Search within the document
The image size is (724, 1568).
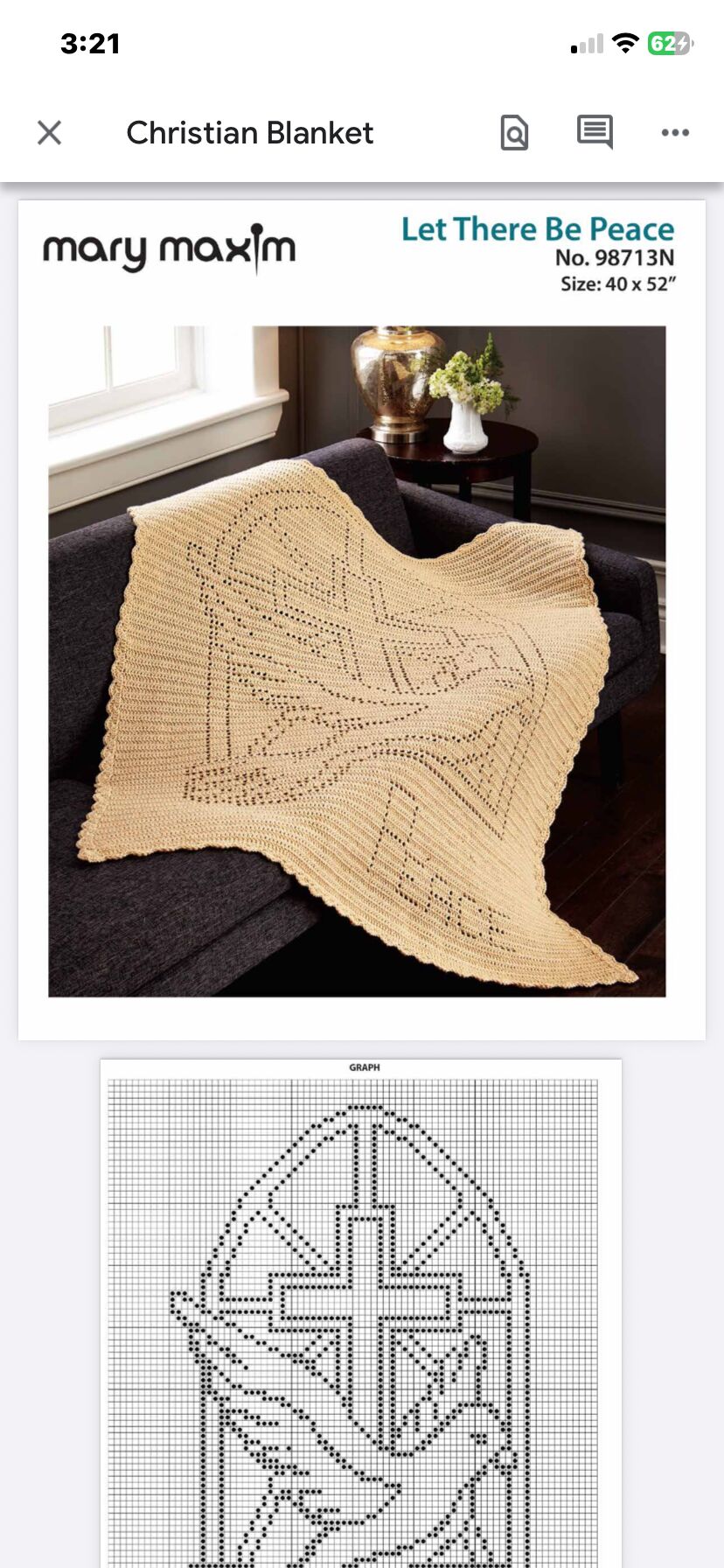point(514,133)
